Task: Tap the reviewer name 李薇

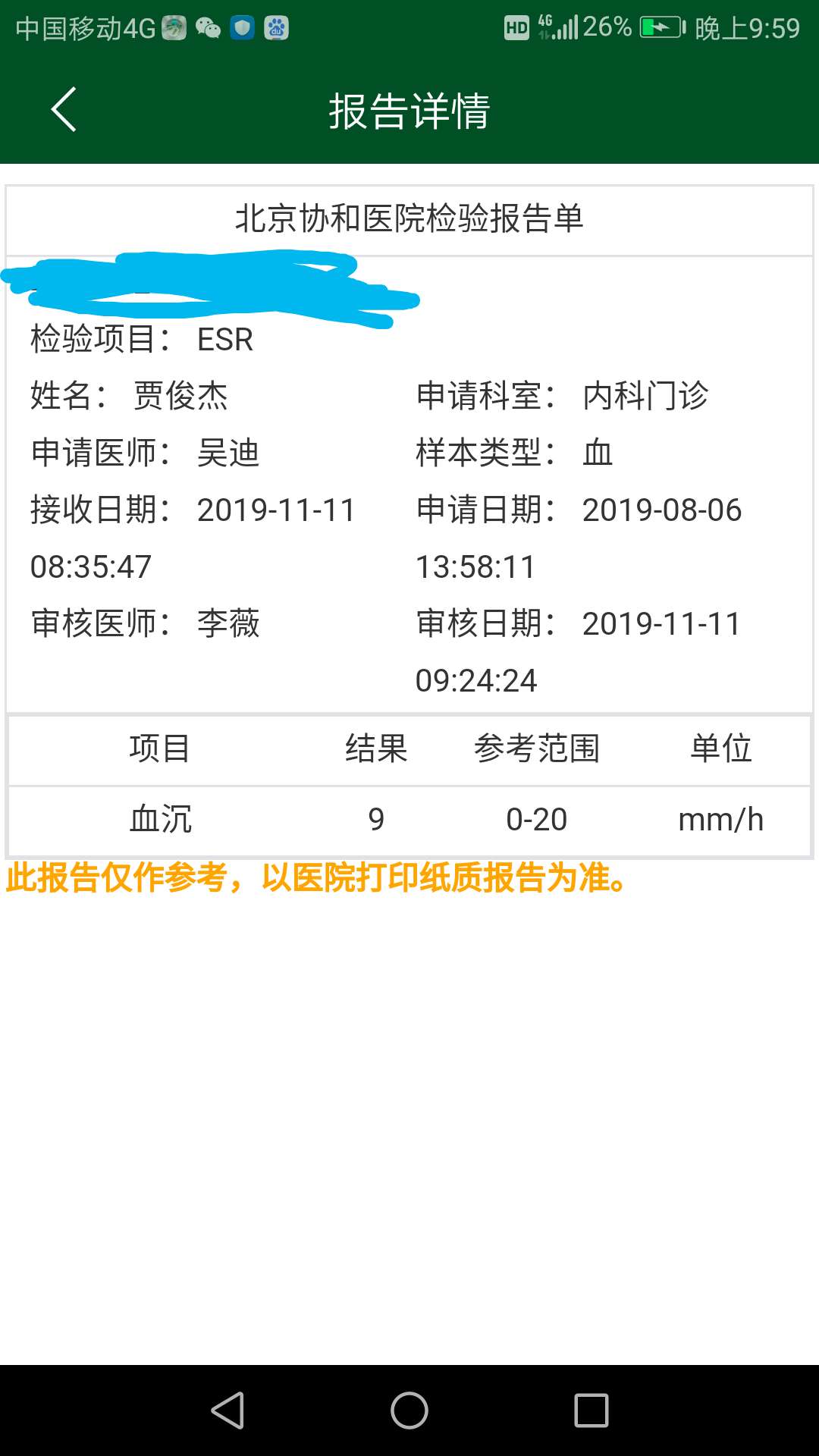Action: pos(229,623)
